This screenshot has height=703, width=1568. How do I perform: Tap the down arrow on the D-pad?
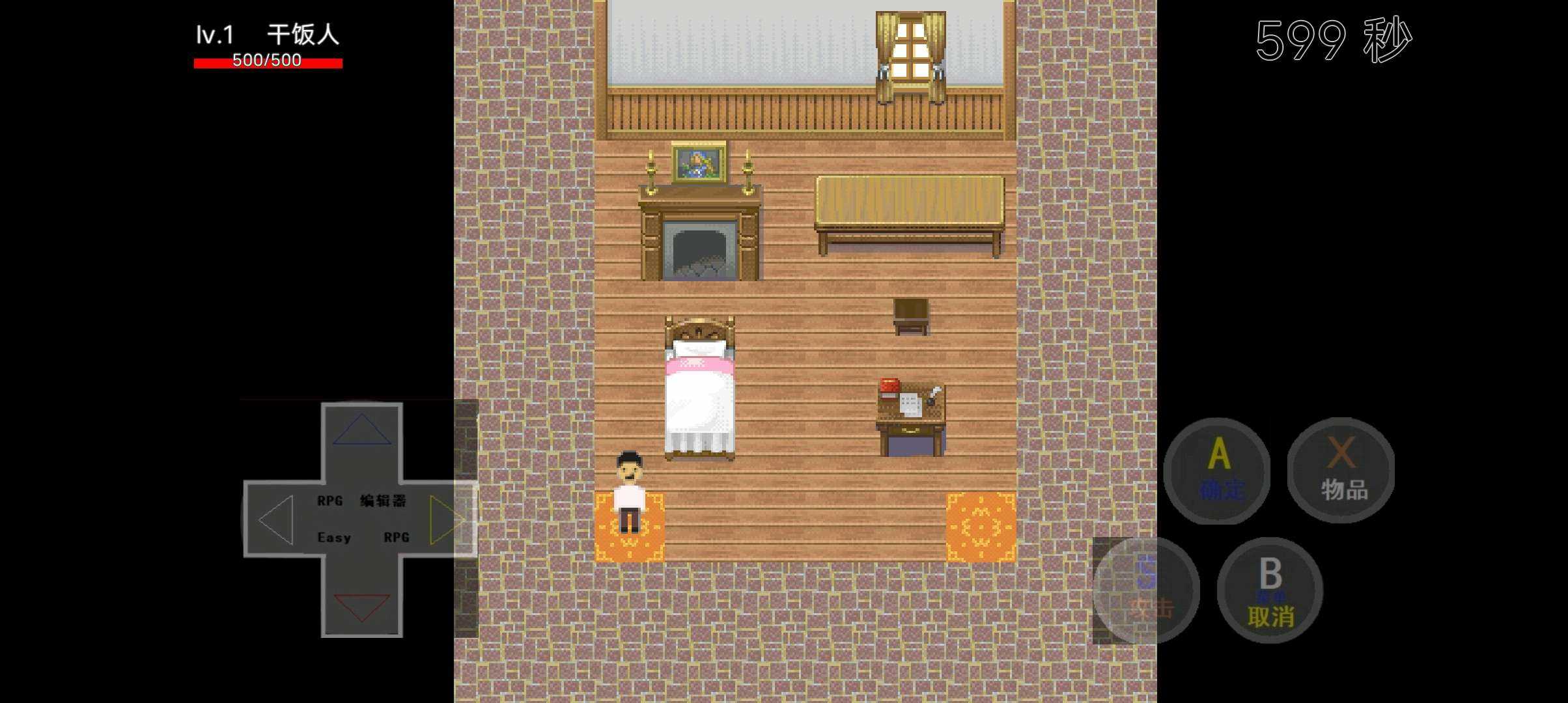(362, 607)
